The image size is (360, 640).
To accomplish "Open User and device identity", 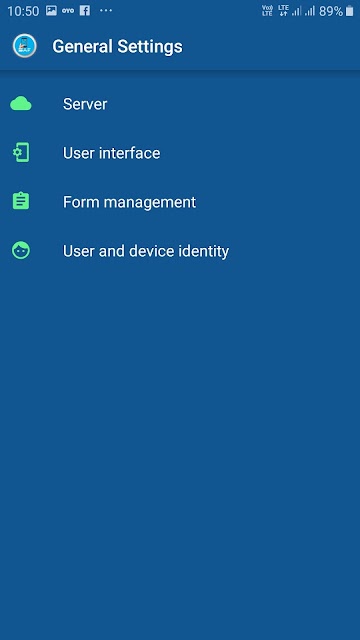I will [x=180, y=251].
